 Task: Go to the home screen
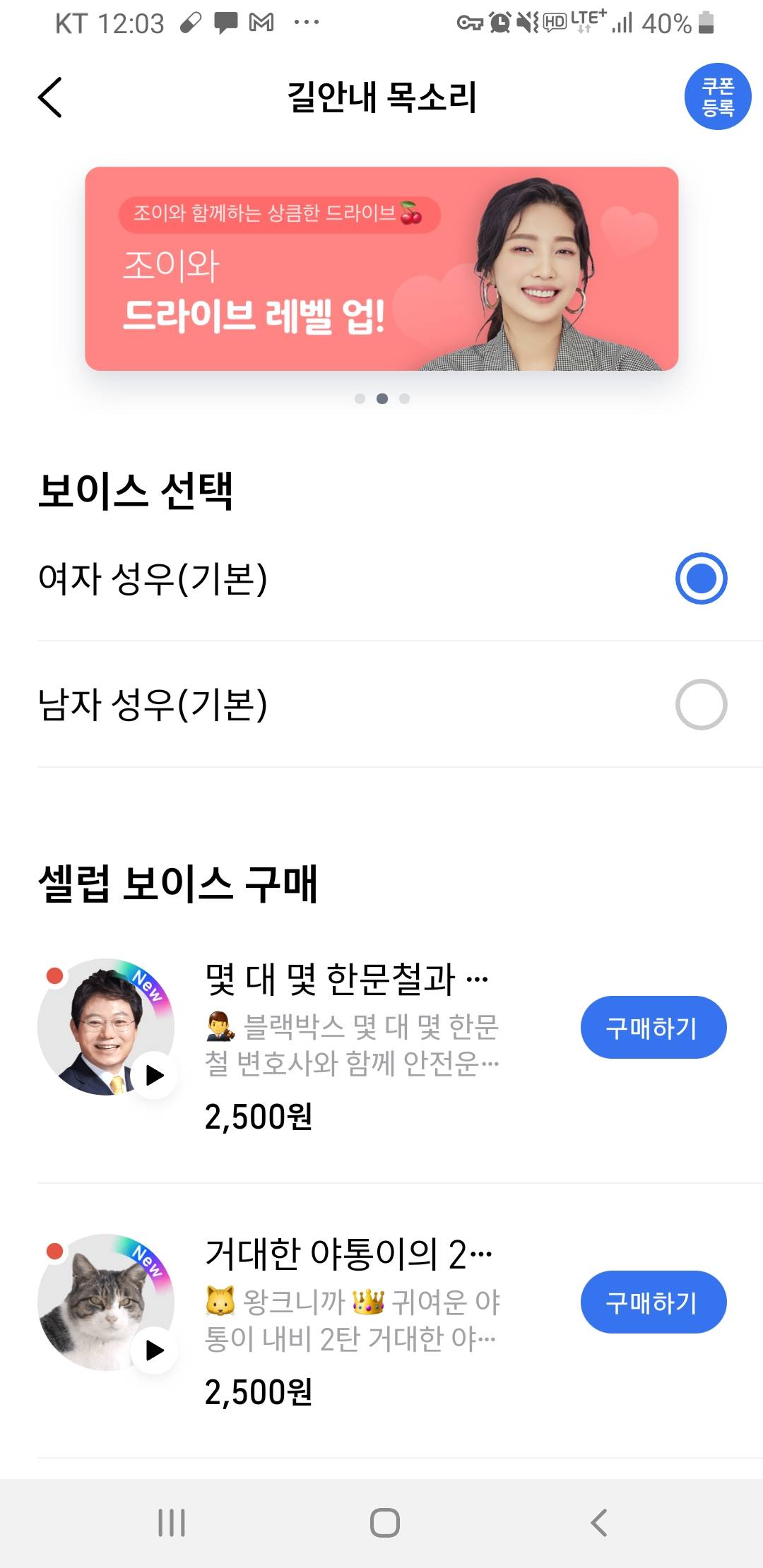(x=384, y=1523)
